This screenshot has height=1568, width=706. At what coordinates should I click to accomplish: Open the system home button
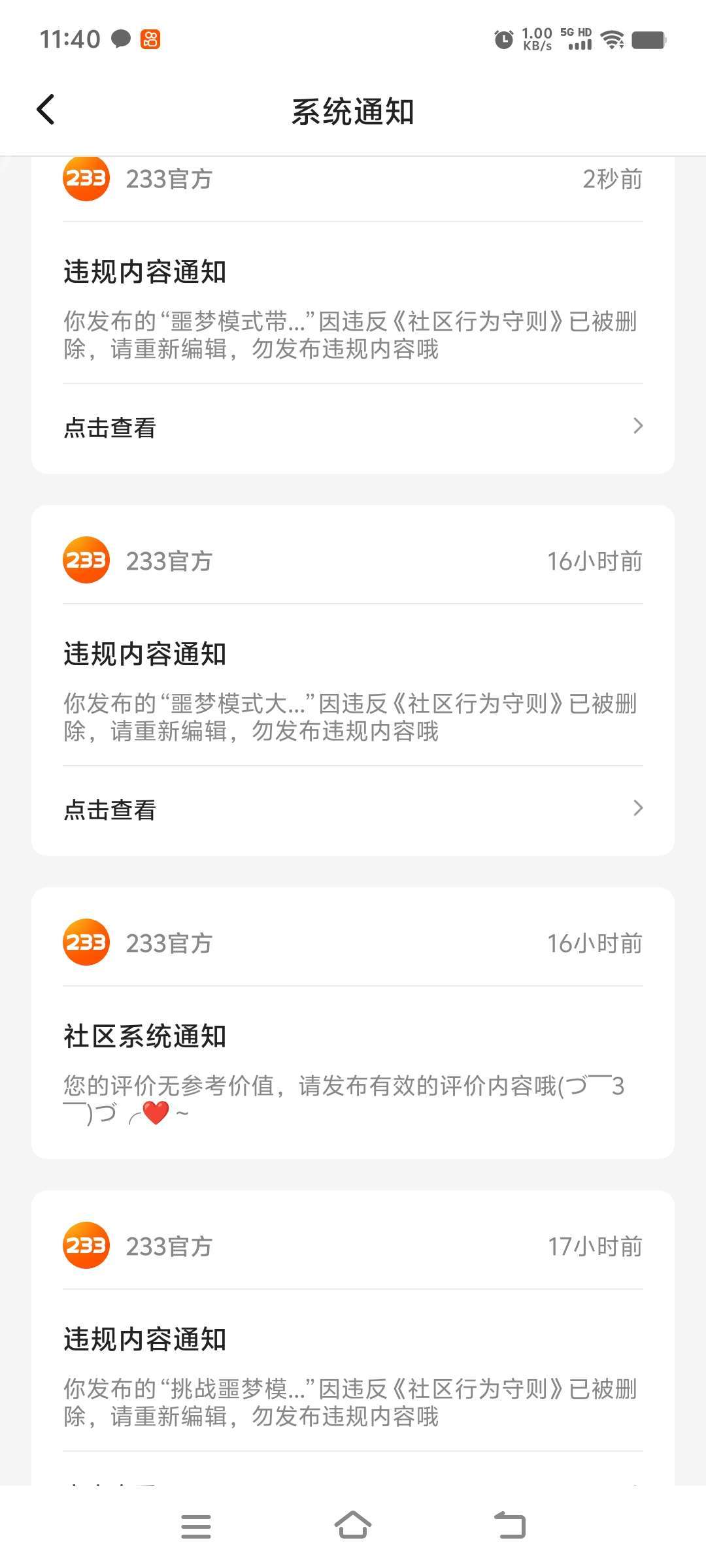(353, 1526)
